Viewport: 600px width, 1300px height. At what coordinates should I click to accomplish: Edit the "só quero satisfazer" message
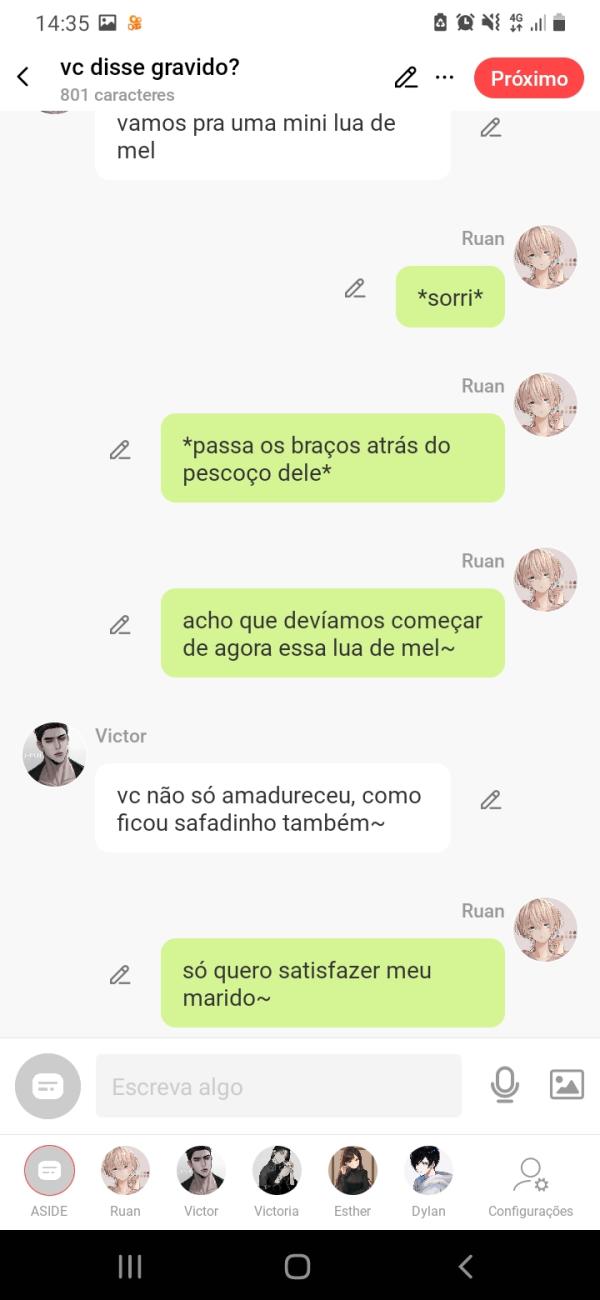coord(120,974)
